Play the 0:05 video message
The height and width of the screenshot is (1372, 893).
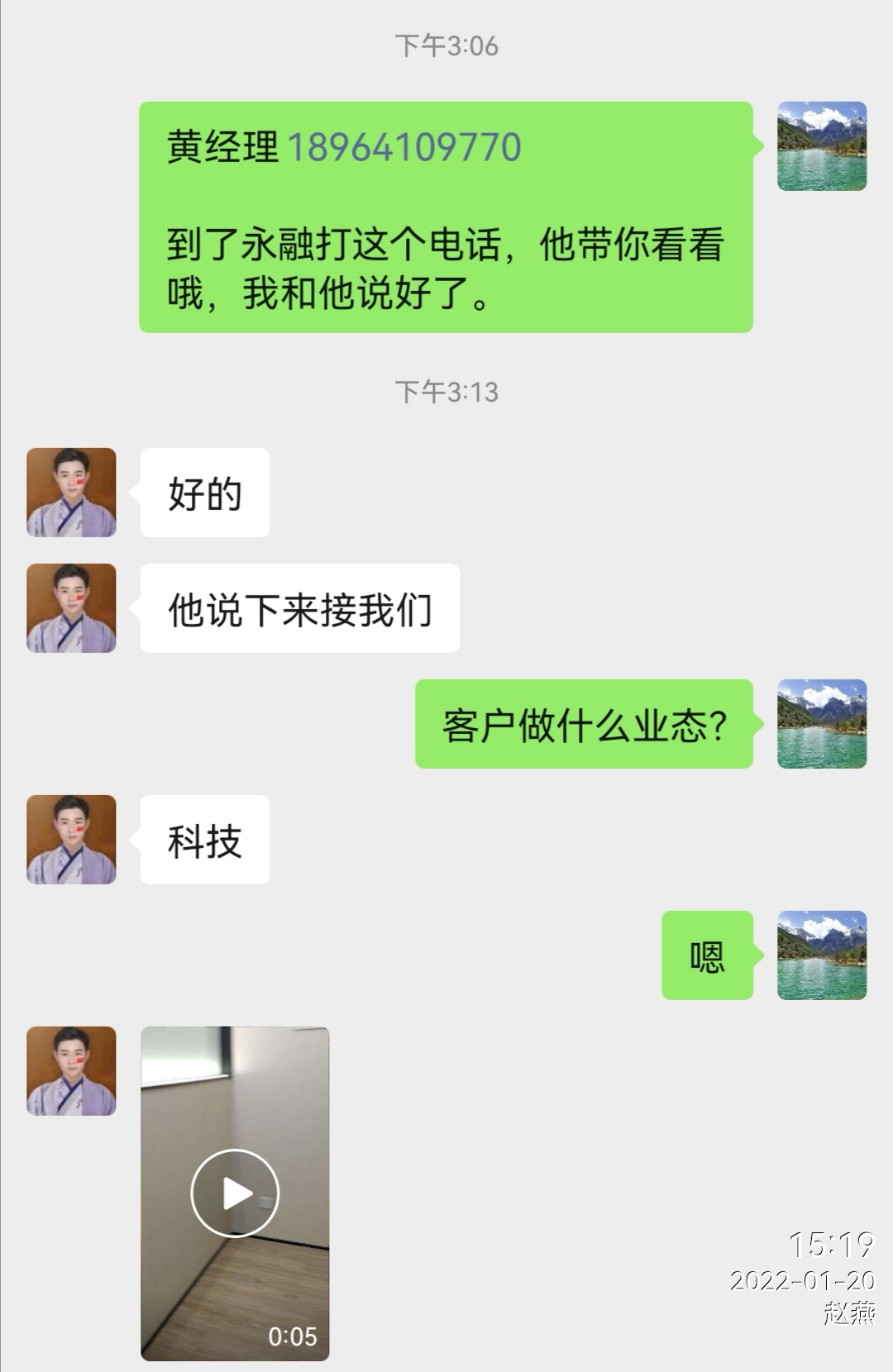(x=235, y=1193)
